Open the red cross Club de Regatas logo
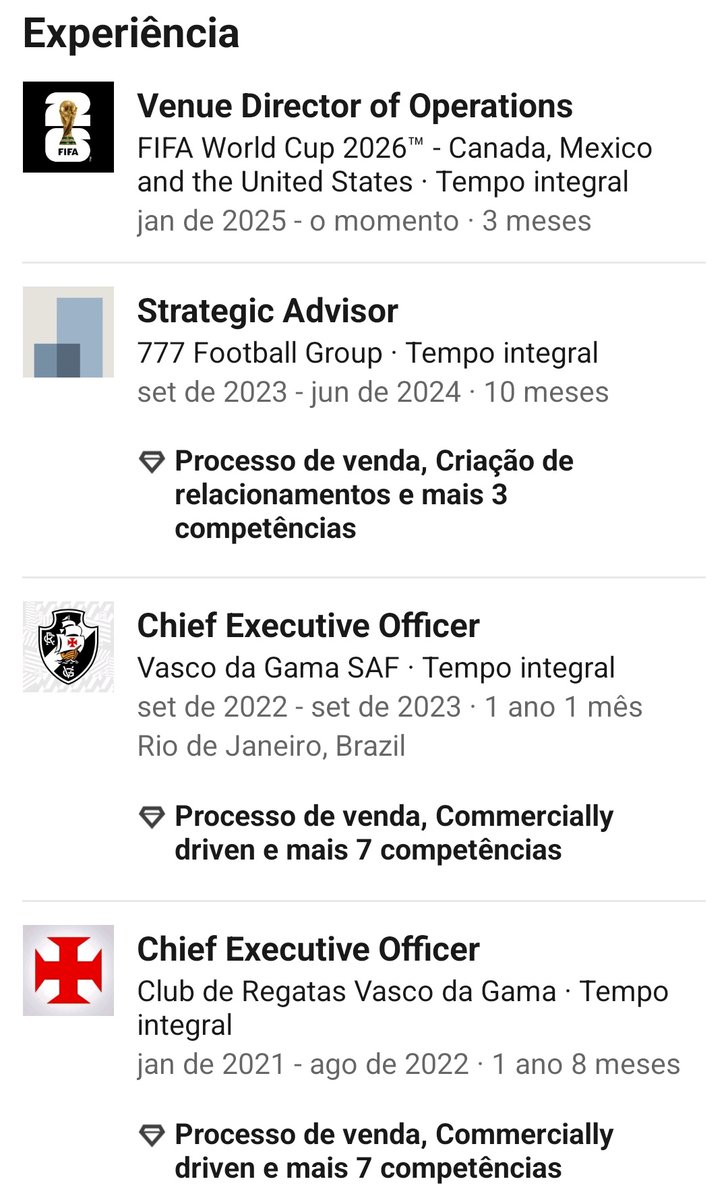Image resolution: width=728 pixels, height=1200 pixels. 68,970
